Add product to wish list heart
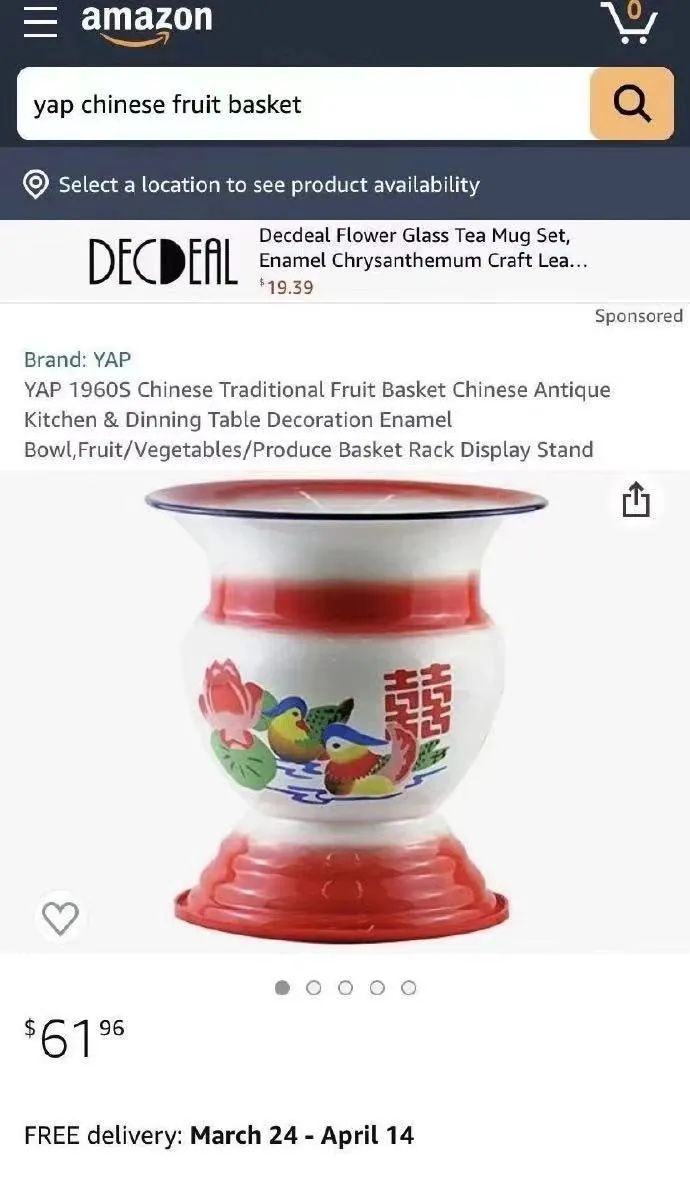The width and height of the screenshot is (690, 1189). tap(61, 916)
